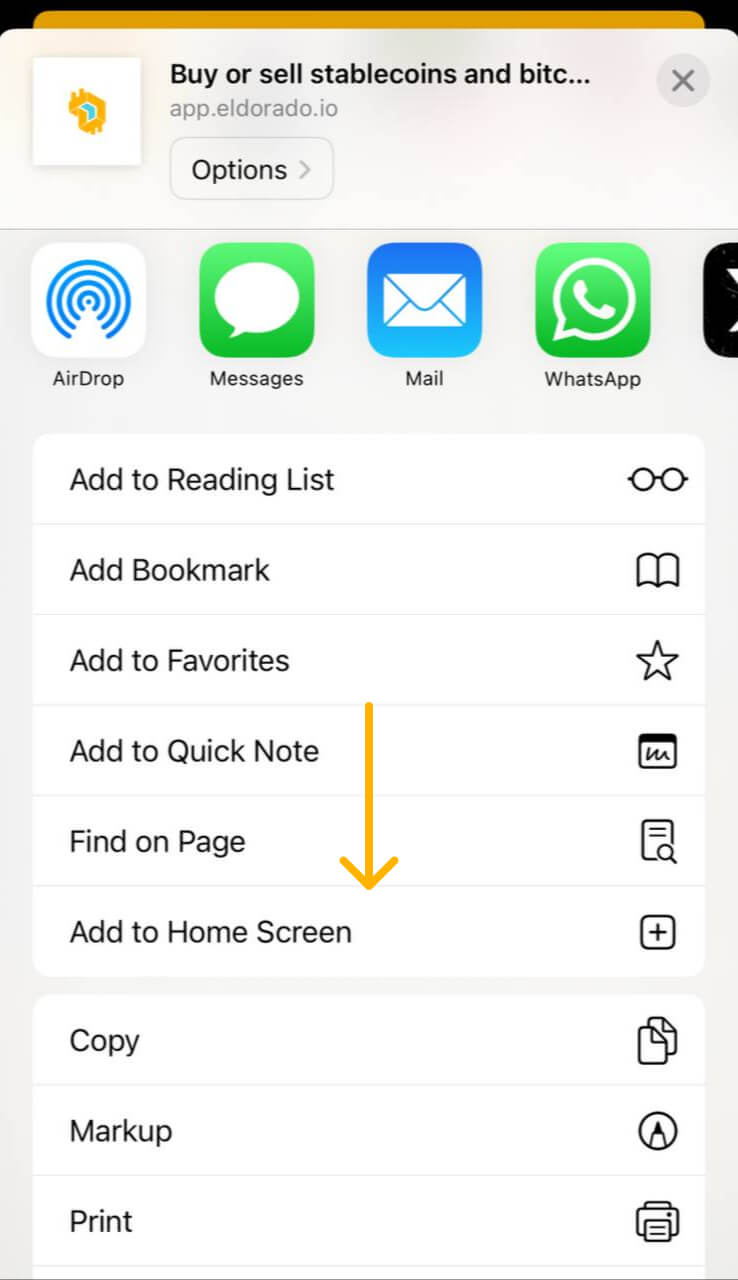Choose Add to Favorites
This screenshot has width=738, height=1280.
369,660
